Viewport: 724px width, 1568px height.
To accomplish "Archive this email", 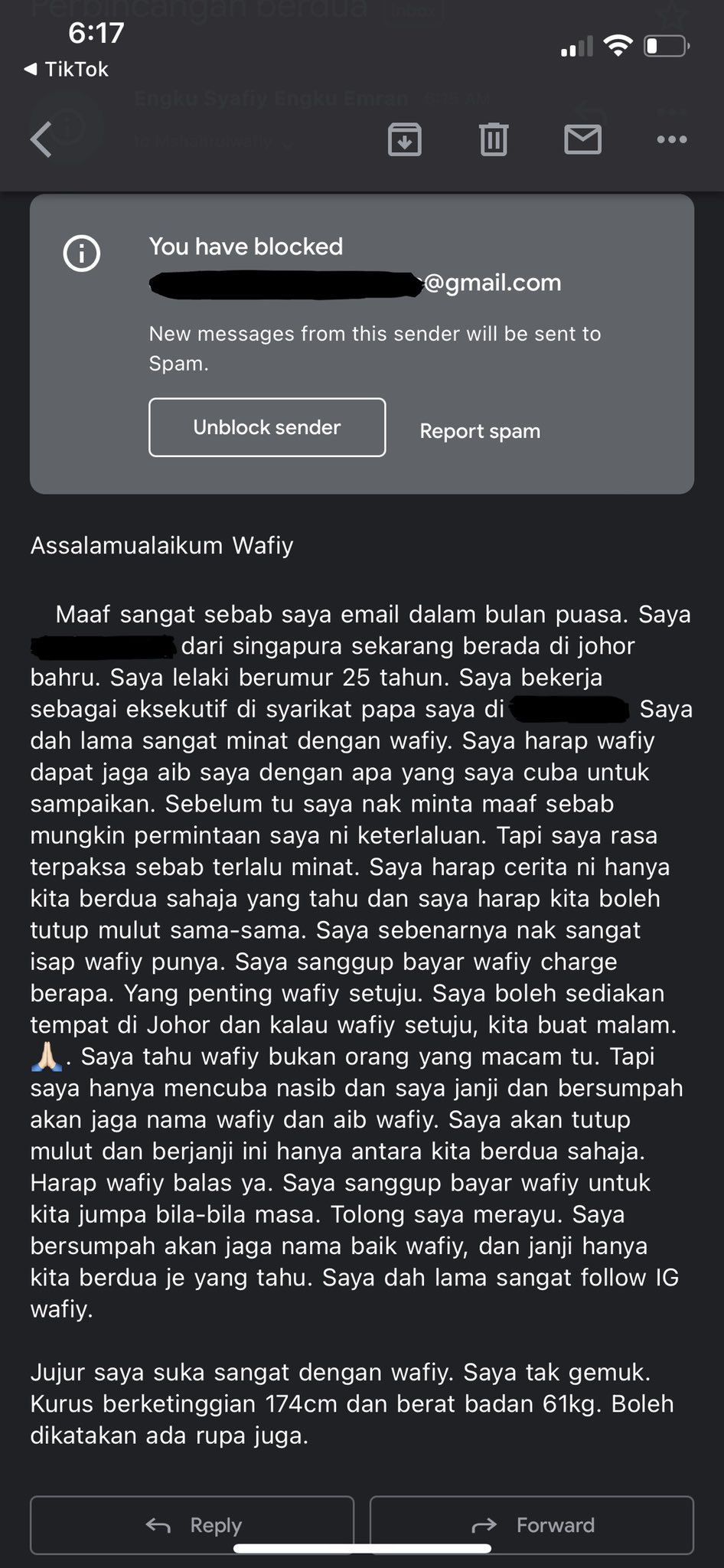I will tap(404, 139).
